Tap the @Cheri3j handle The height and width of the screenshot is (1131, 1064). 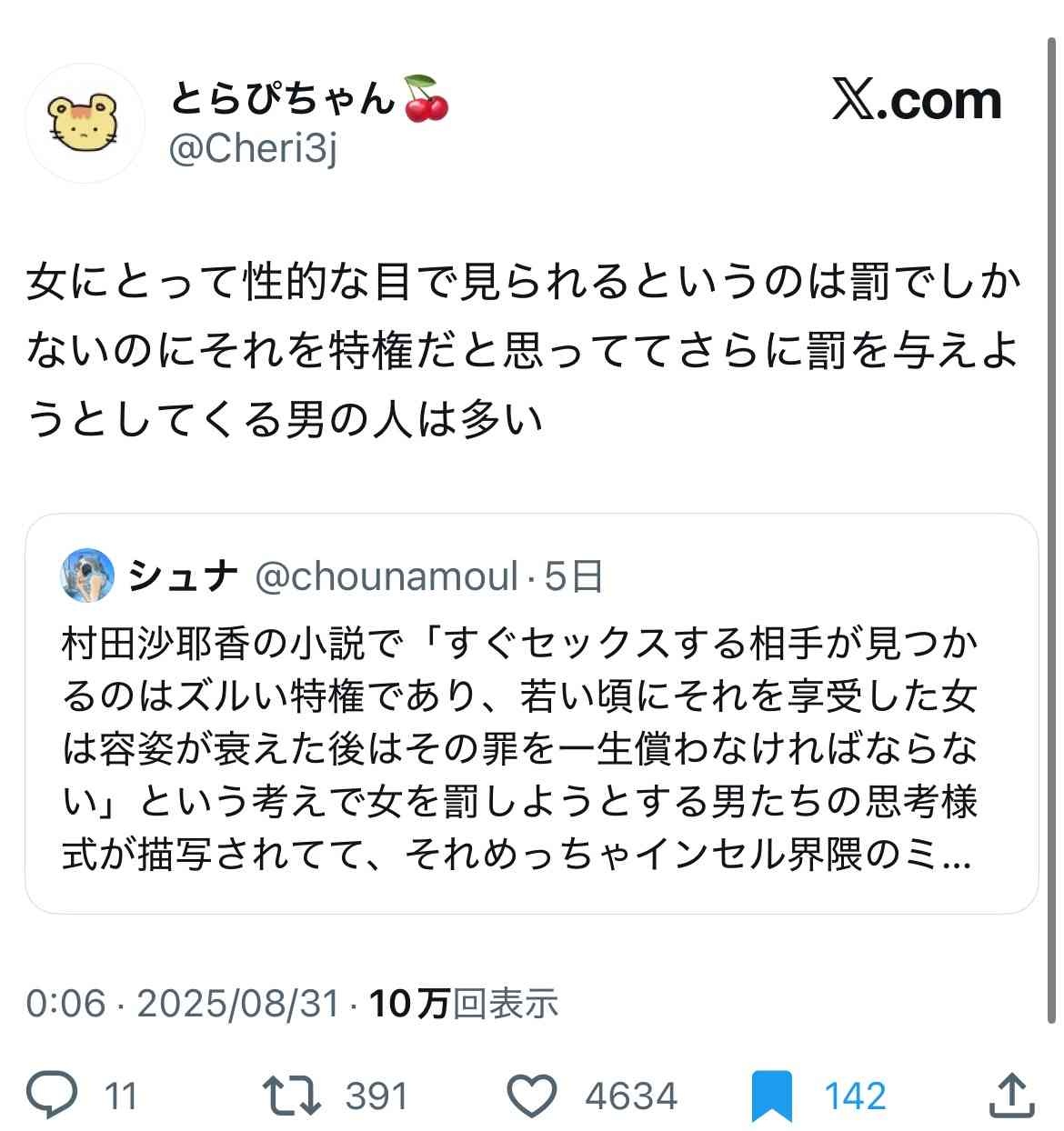[x=253, y=149]
